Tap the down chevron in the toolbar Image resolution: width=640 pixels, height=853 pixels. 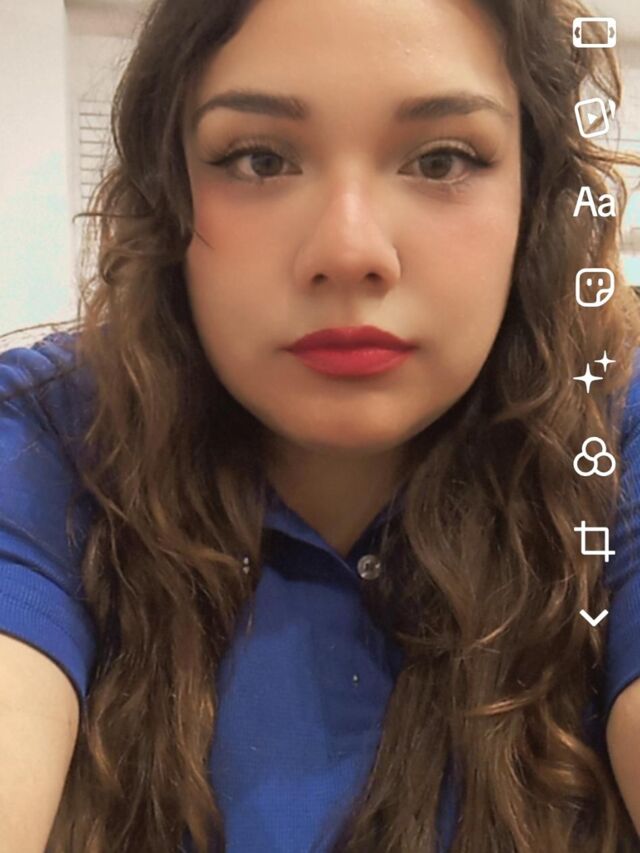coord(594,618)
